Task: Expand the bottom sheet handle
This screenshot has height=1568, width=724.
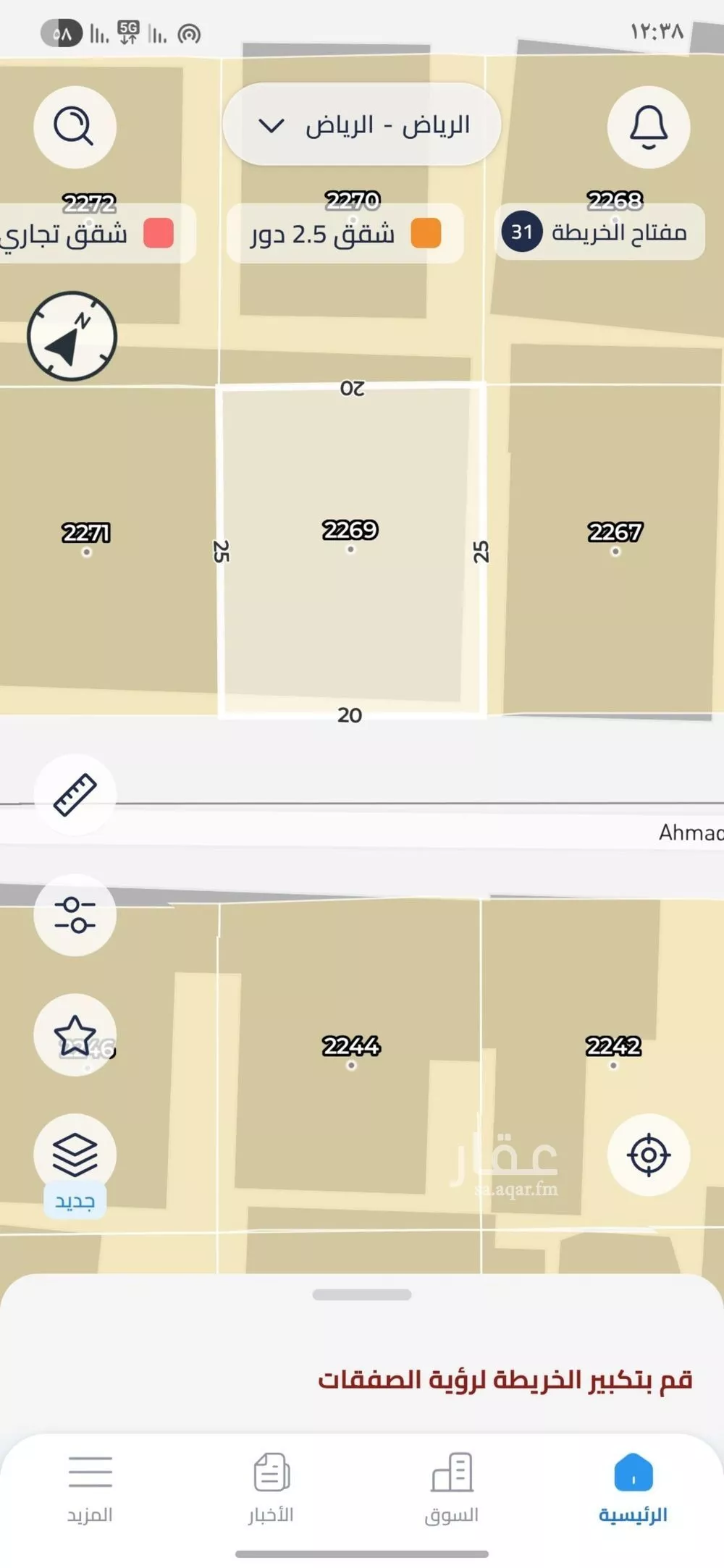Action: tap(362, 1294)
